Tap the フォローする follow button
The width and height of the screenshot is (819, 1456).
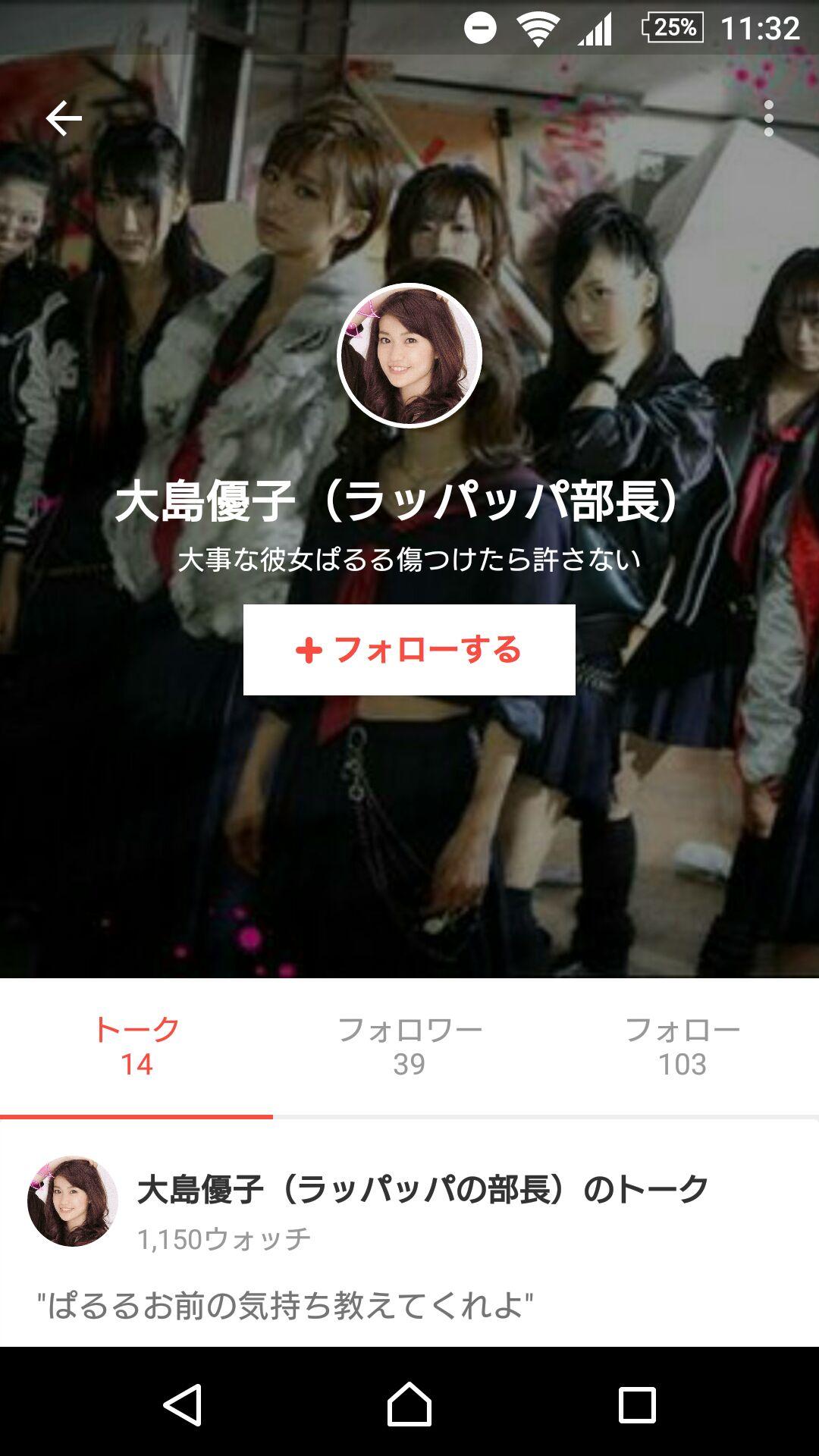click(409, 650)
